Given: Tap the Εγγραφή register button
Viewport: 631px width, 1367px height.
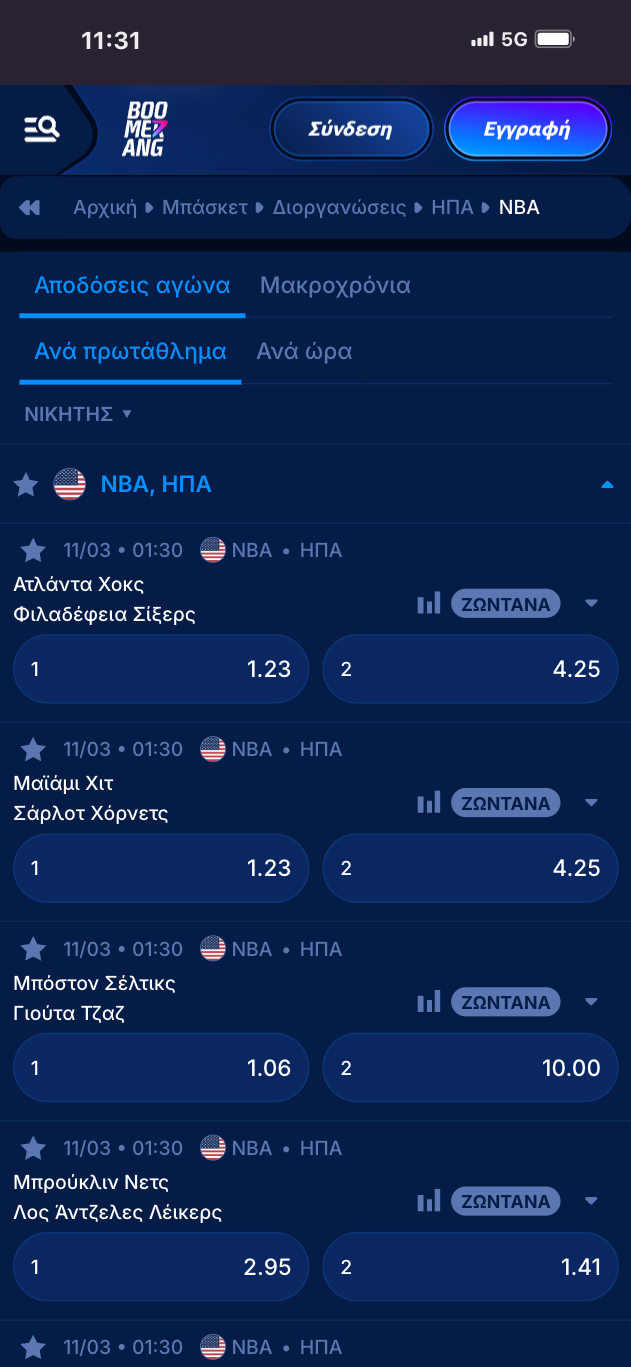Looking at the screenshot, I should 527,129.
